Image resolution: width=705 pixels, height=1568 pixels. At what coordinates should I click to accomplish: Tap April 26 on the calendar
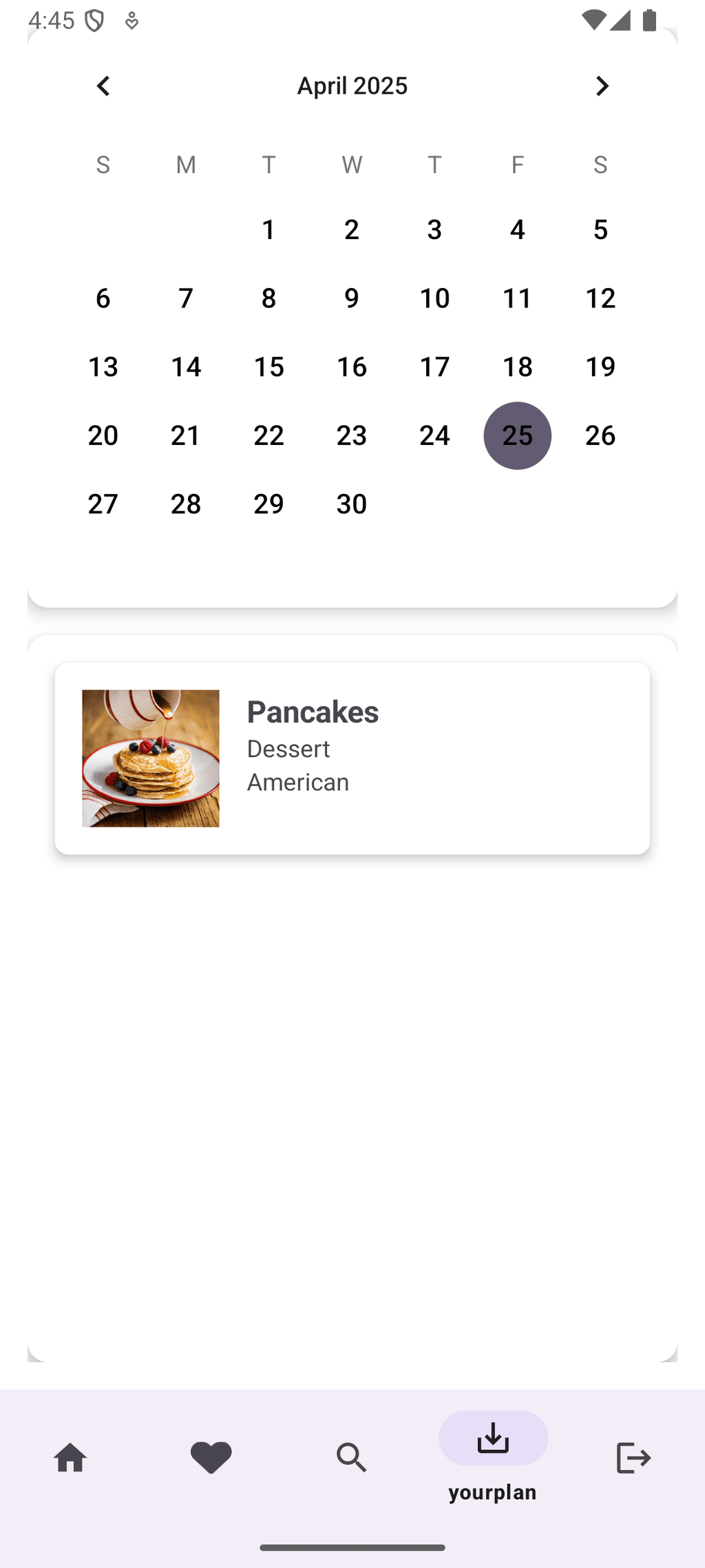click(600, 435)
